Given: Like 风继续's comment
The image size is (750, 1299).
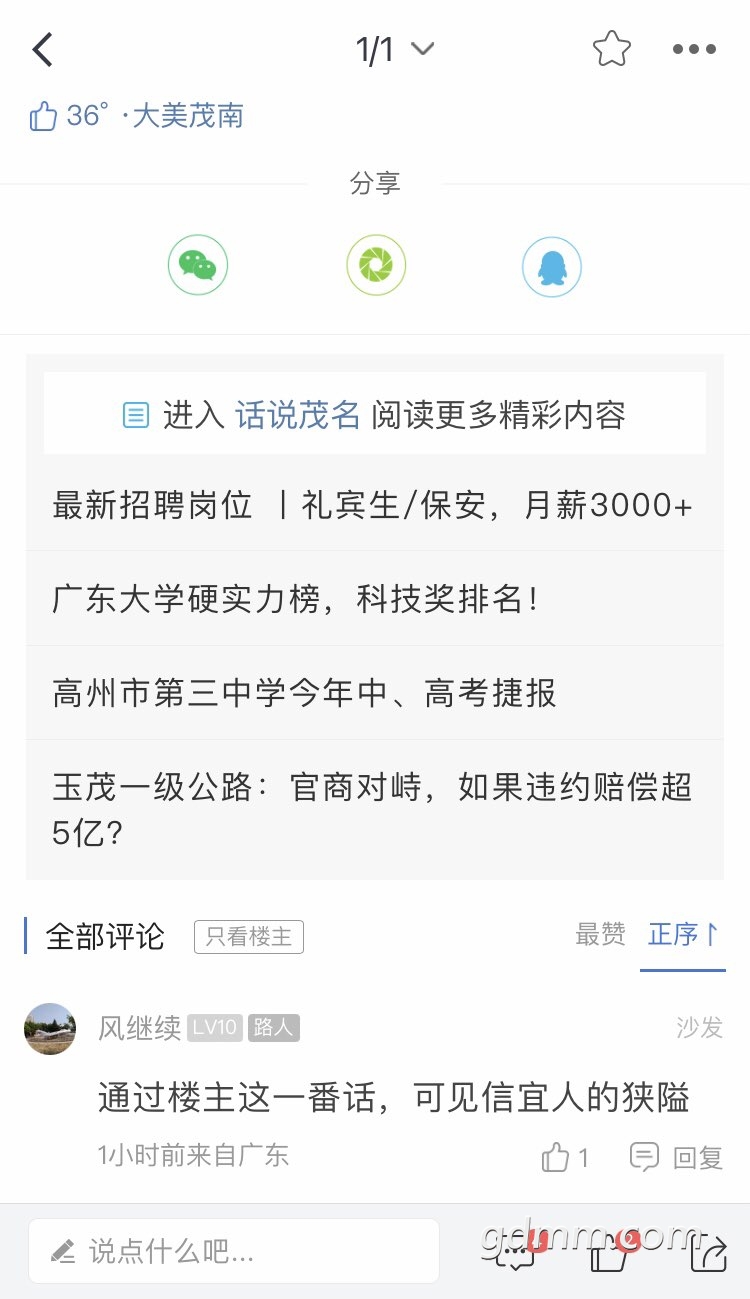Looking at the screenshot, I should tap(565, 1158).
